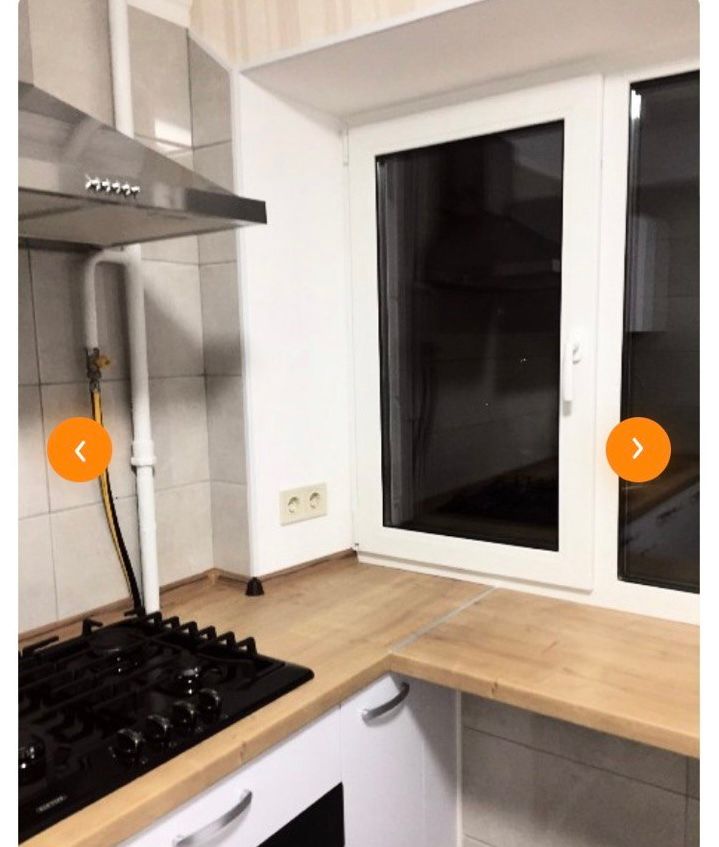Advance to the next photo in the gallery
This screenshot has height=847, width=719.
point(638,450)
